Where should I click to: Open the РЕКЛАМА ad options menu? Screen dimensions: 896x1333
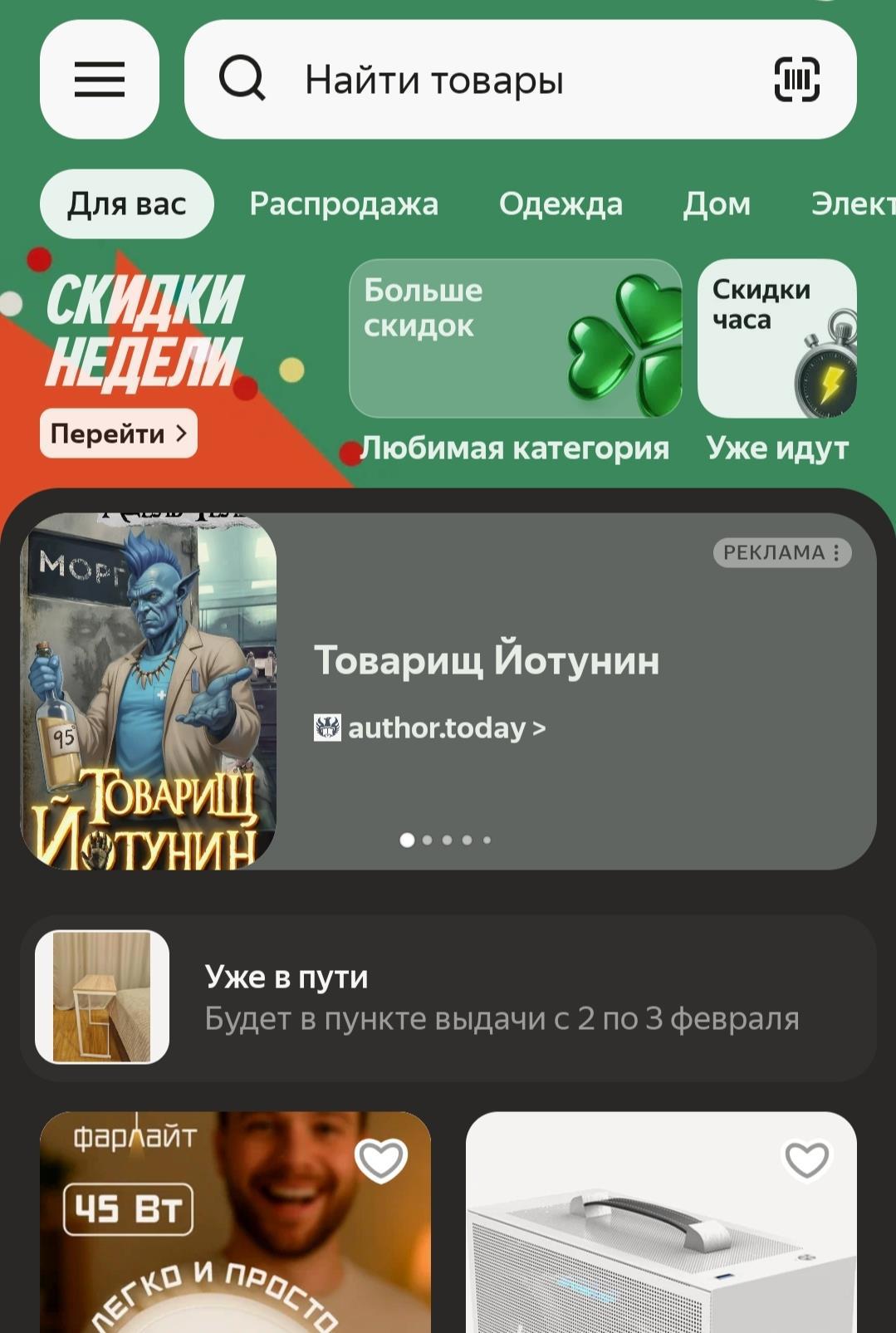click(781, 552)
